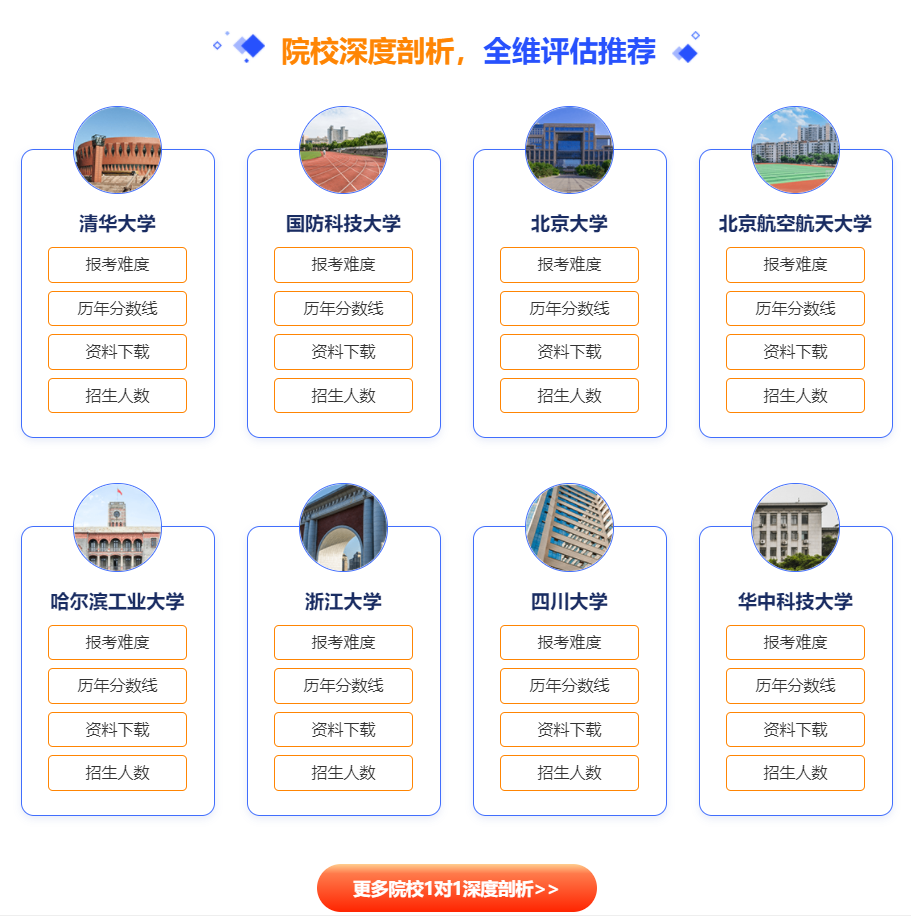911x922 pixels.
Task: View 历年分数线 for 清华大学
Action: tap(117, 309)
